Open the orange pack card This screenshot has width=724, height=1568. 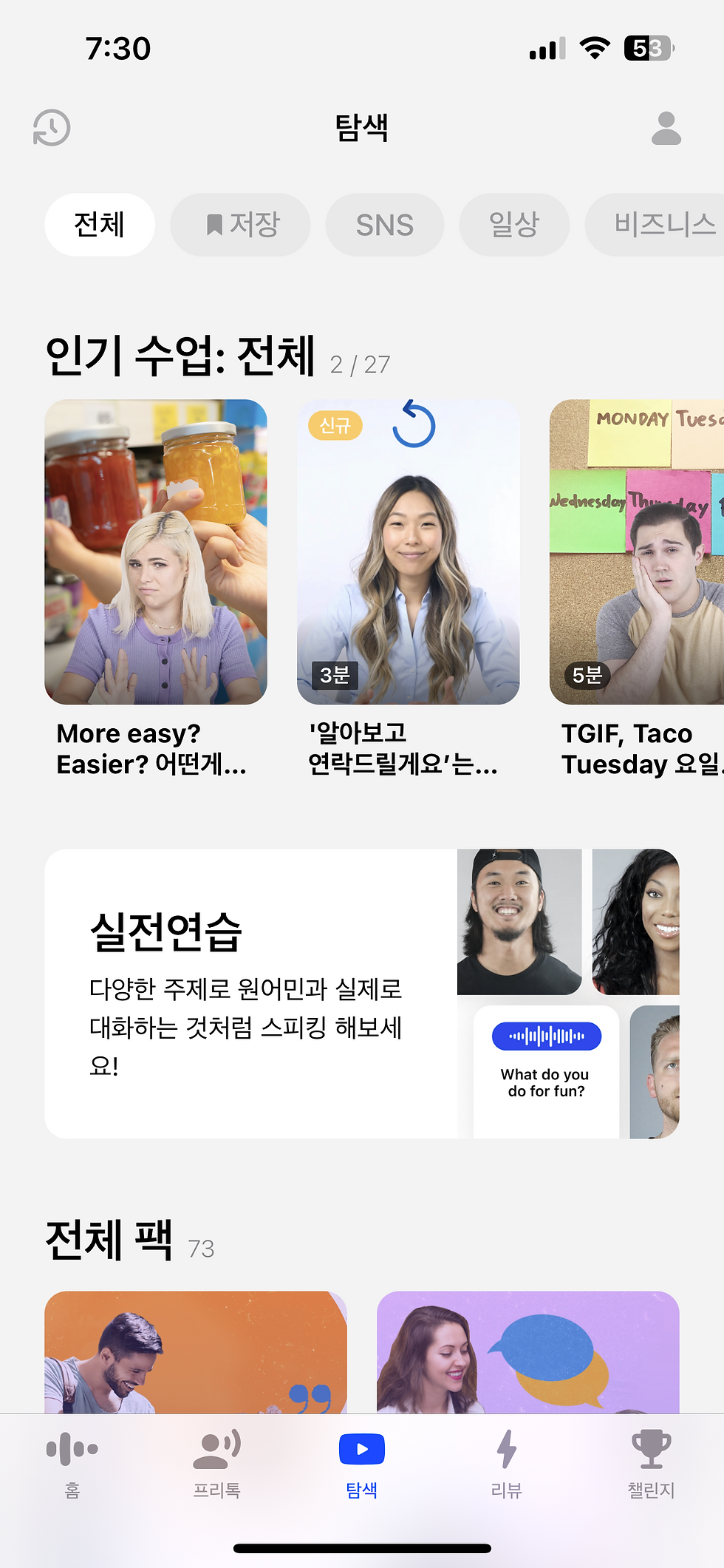tap(196, 1352)
